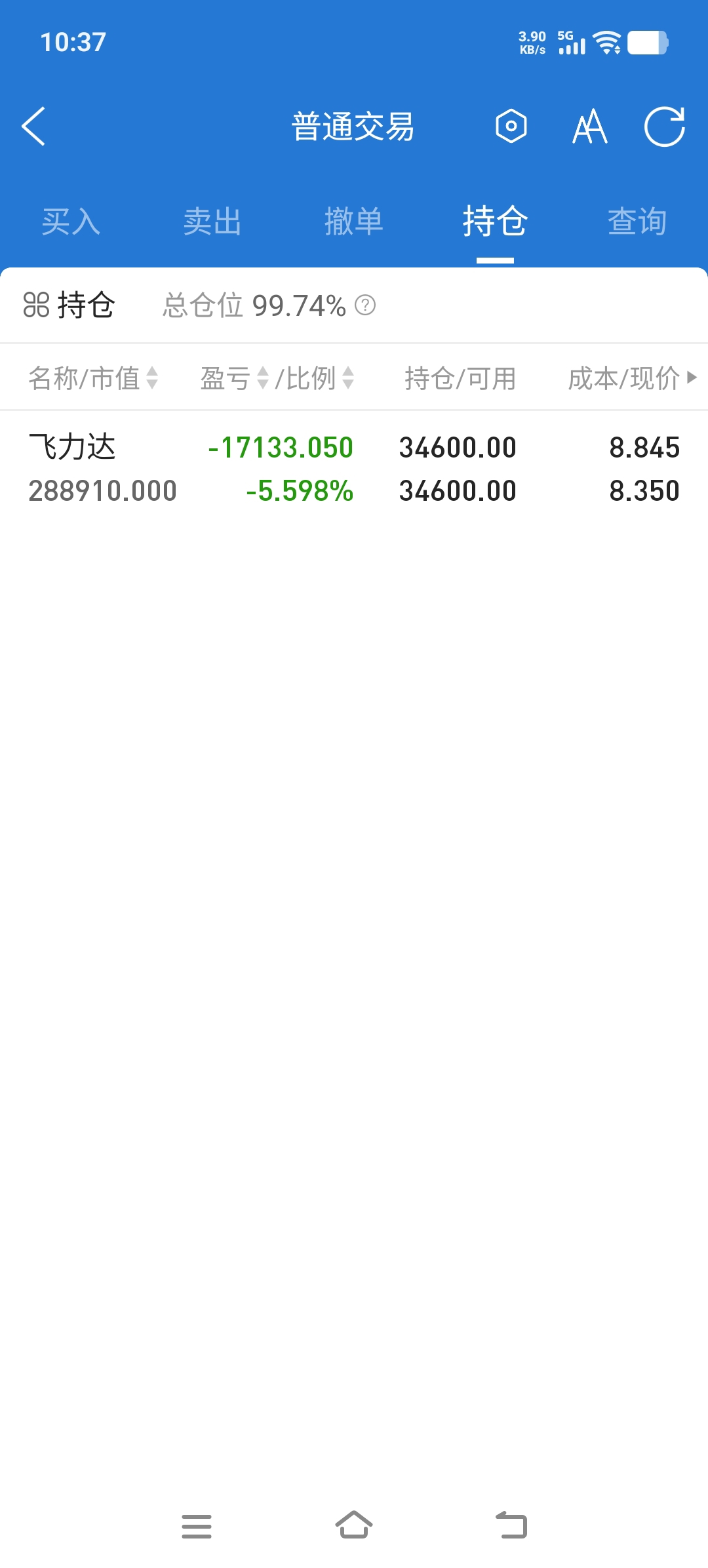Image resolution: width=708 pixels, height=1568 pixels.
Task: Open the hexagon settings icon
Action: (x=511, y=126)
